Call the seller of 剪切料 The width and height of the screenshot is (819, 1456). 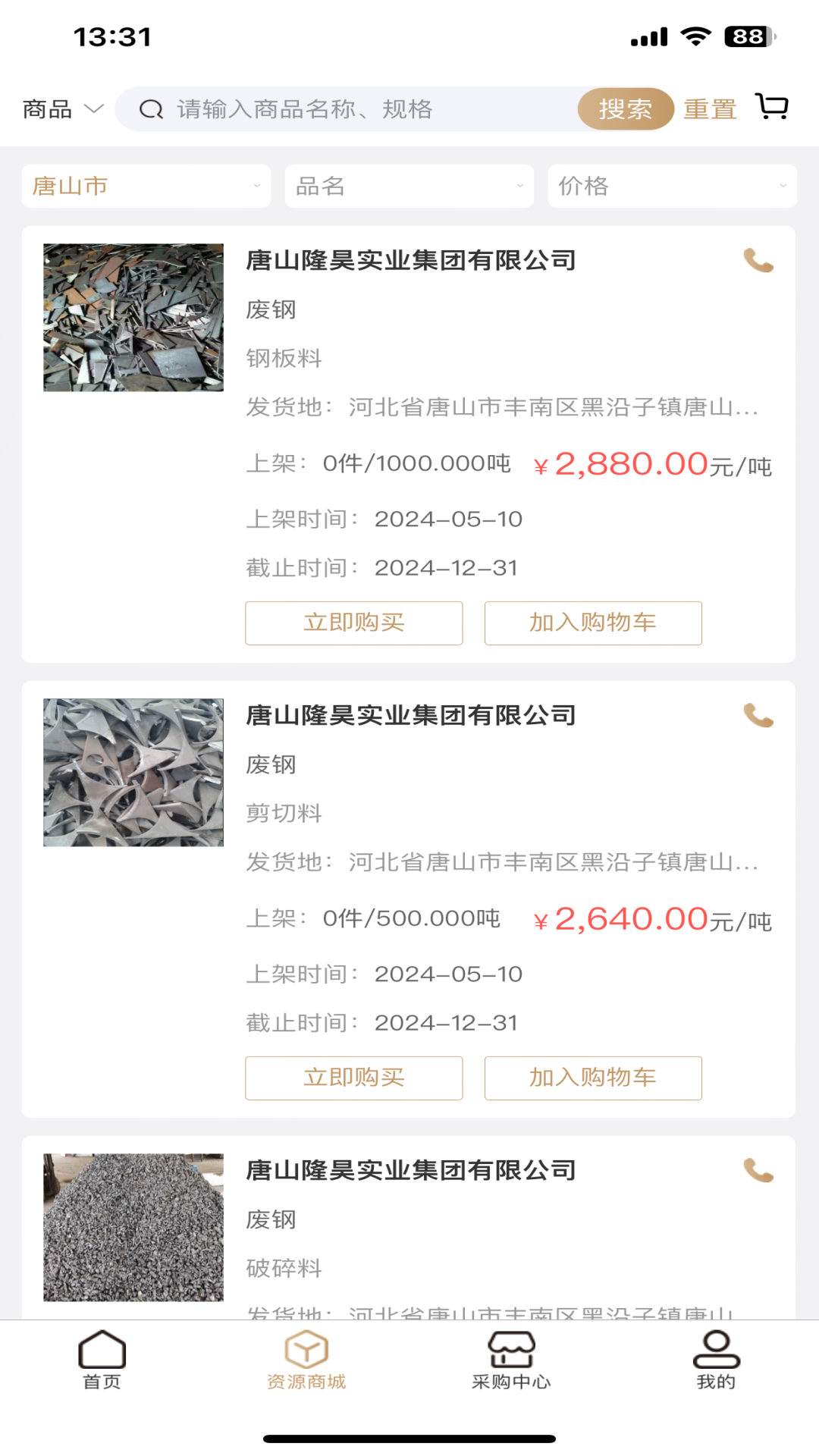point(758,716)
